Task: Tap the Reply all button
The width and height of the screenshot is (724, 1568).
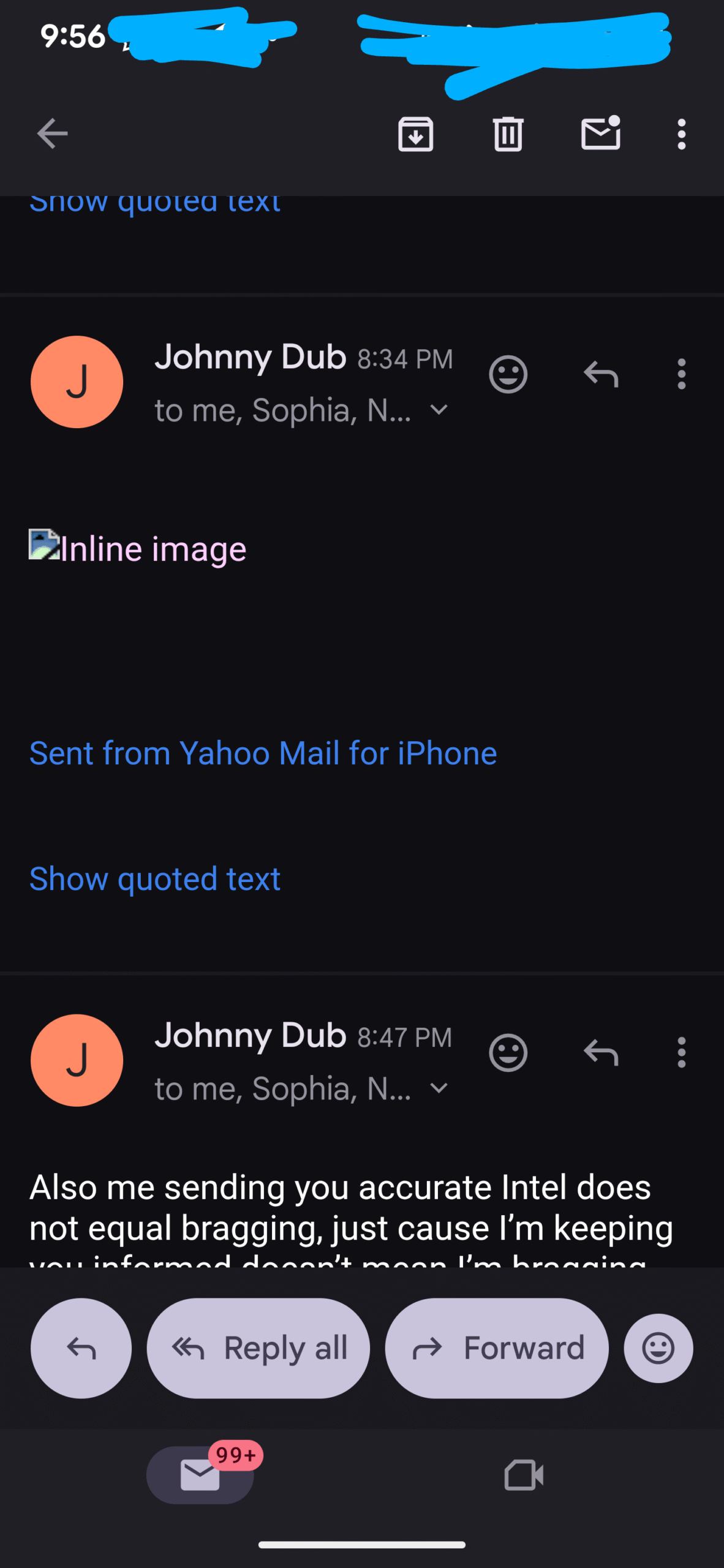Action: (258, 1348)
